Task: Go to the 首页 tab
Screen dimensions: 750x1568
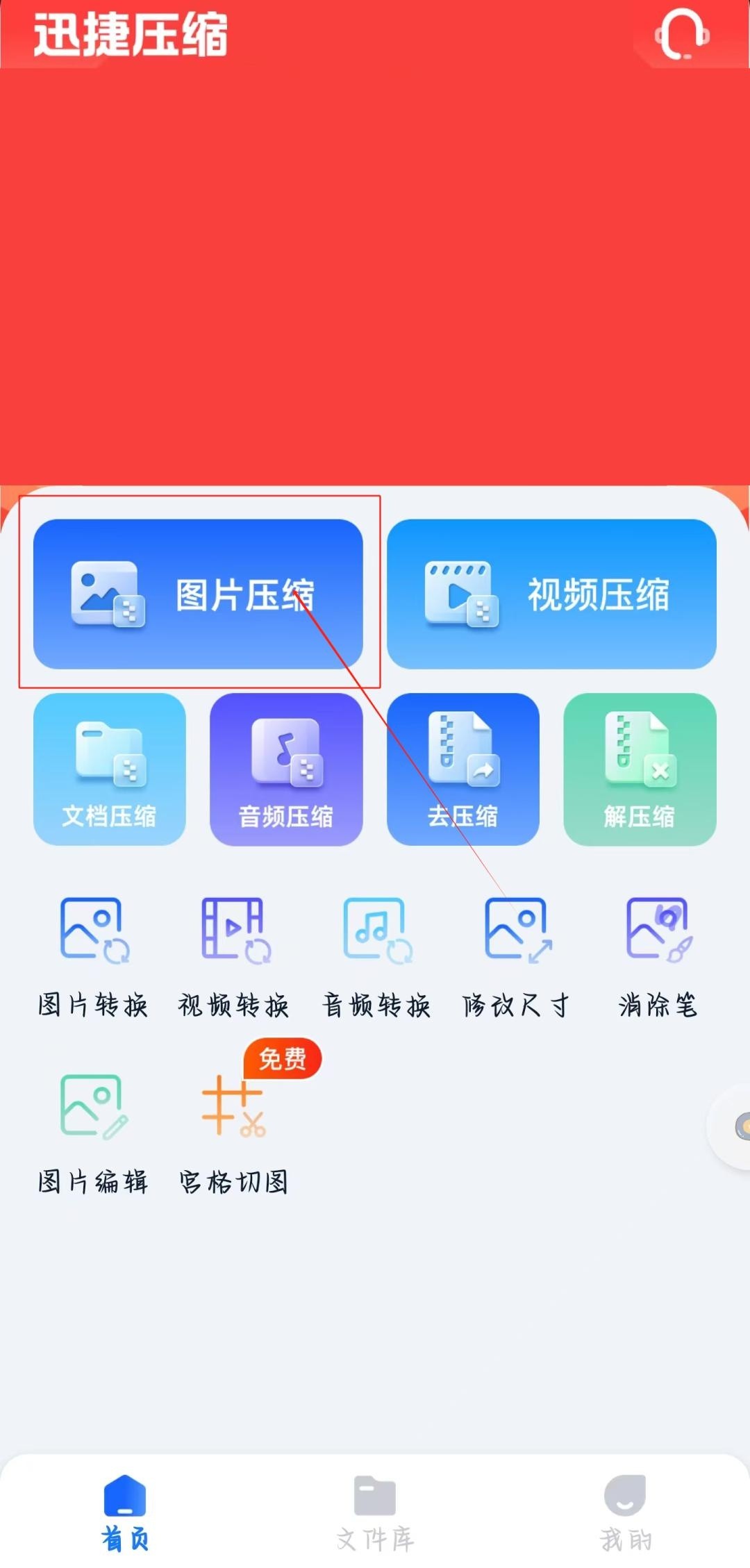Action: (x=125, y=1514)
